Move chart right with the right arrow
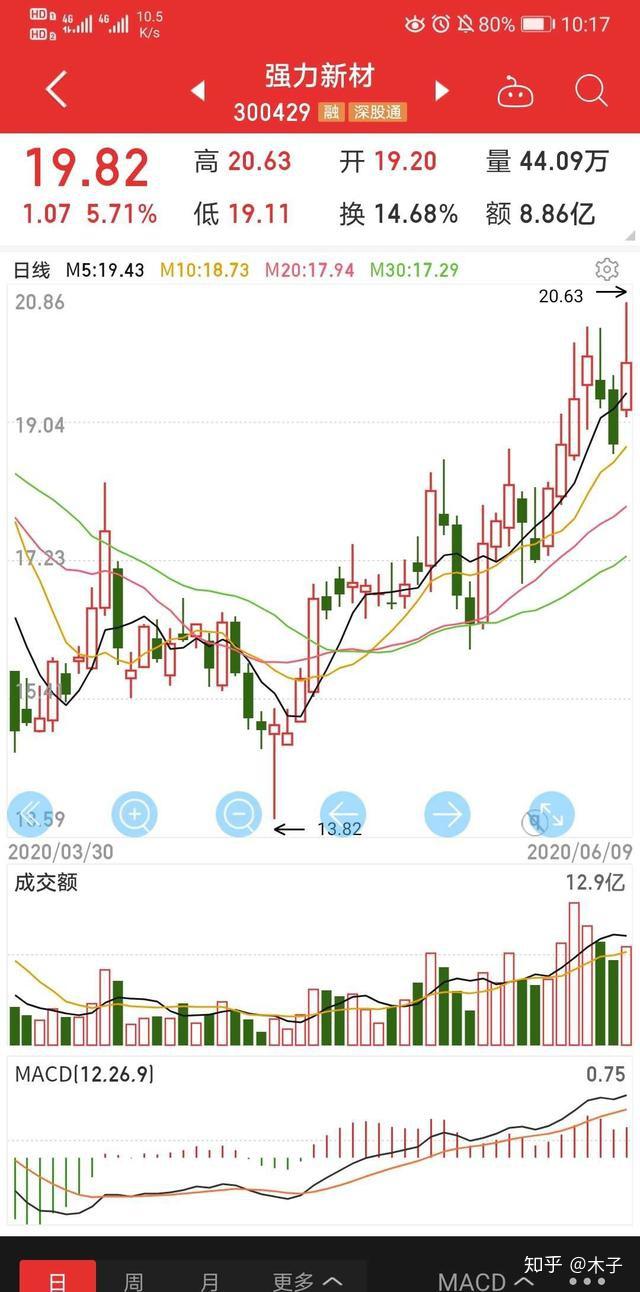This screenshot has width=640, height=1292. [x=447, y=814]
